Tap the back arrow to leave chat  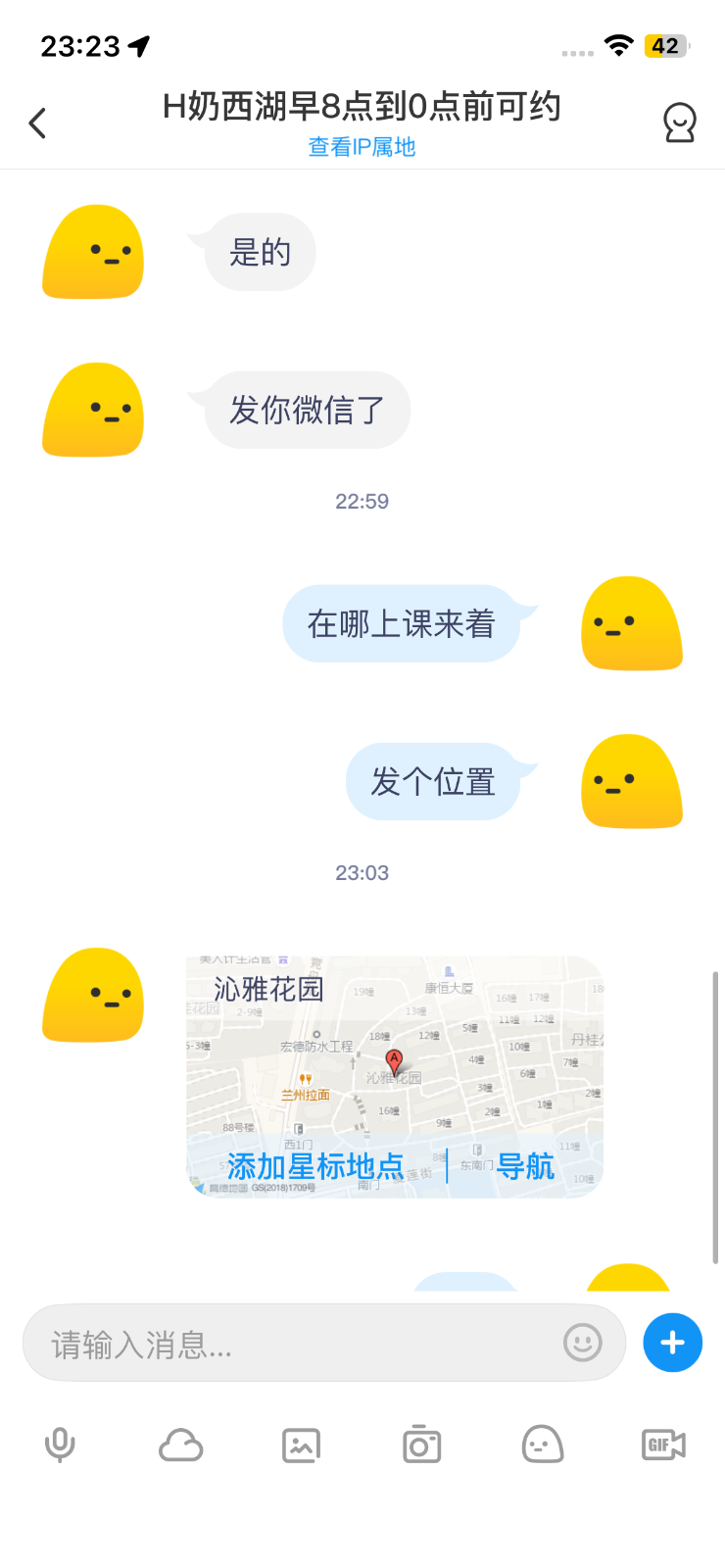(37, 123)
